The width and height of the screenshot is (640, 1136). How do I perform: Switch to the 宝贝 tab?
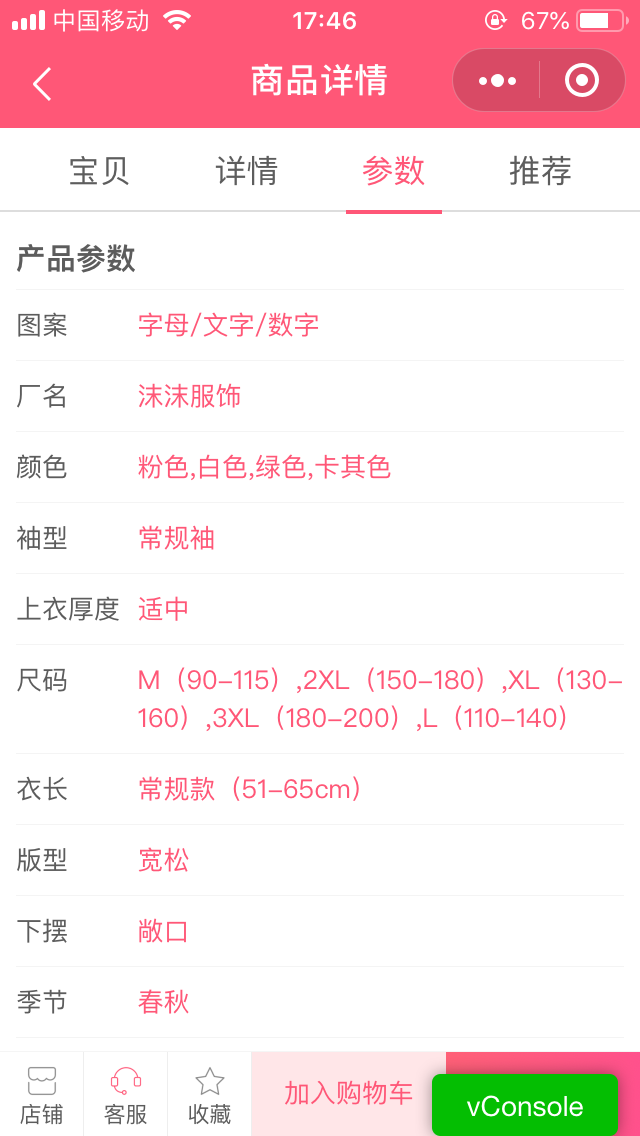[99, 171]
